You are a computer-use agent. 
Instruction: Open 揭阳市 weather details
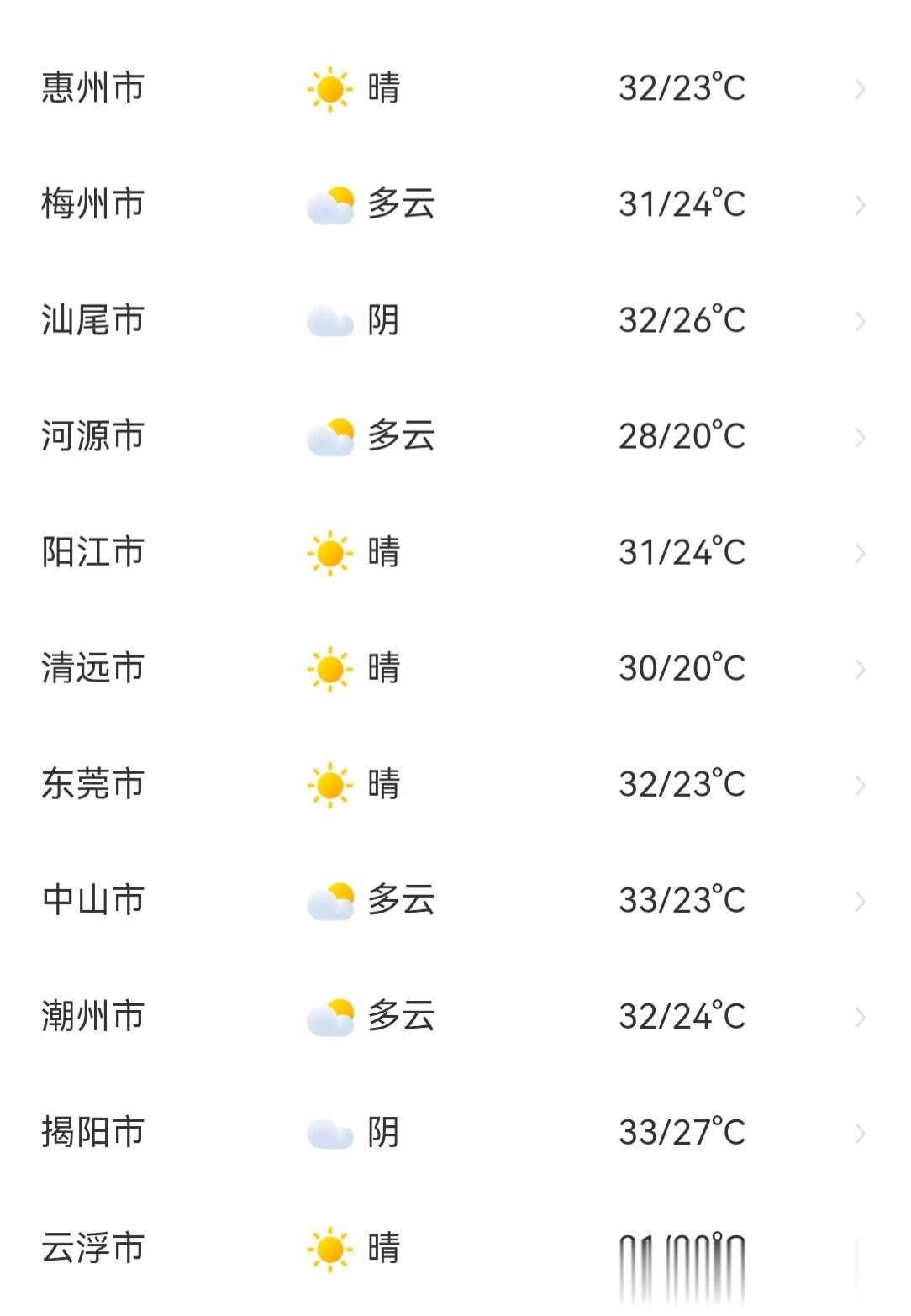(455, 1132)
